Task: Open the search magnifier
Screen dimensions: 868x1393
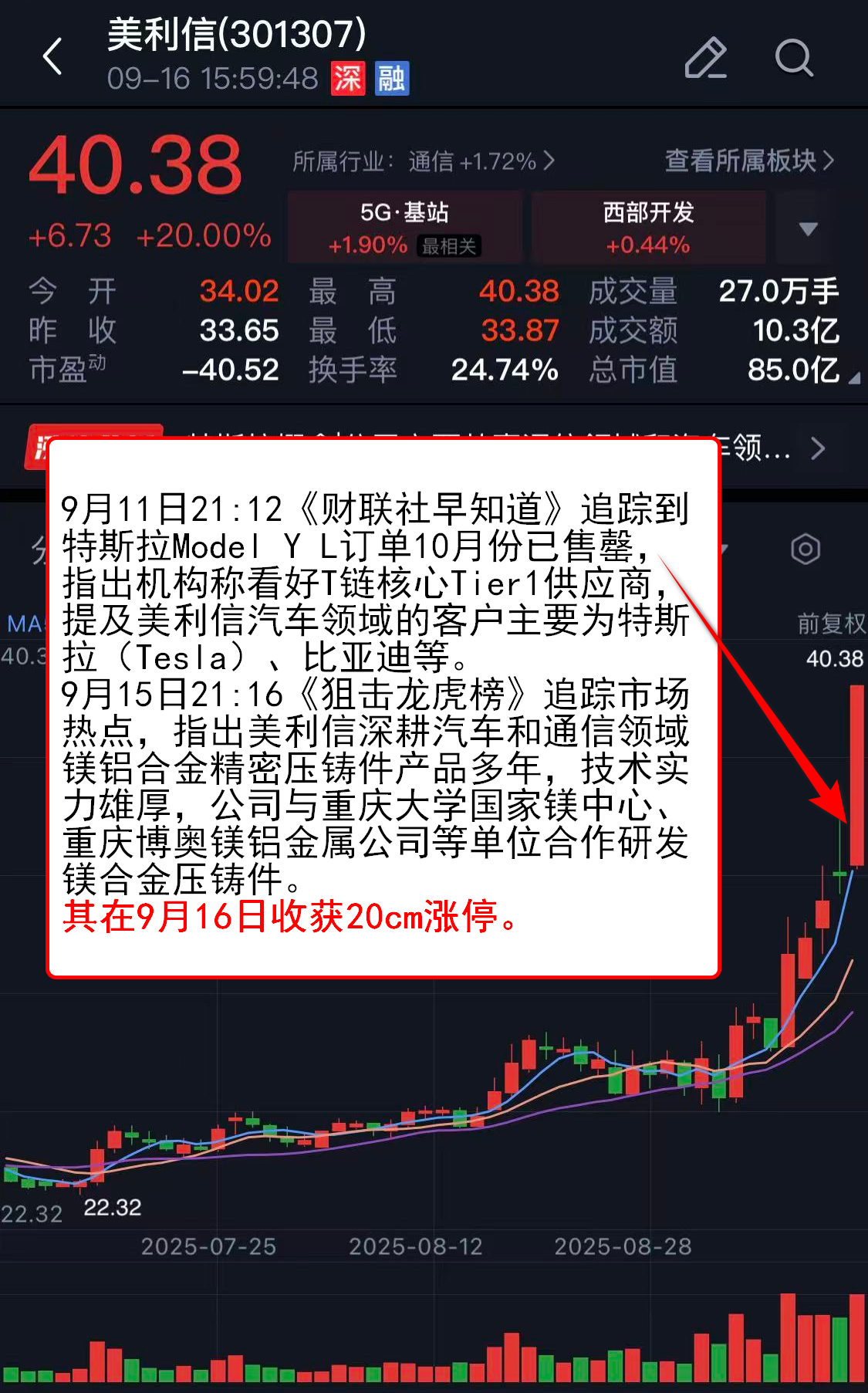Action: [x=793, y=58]
